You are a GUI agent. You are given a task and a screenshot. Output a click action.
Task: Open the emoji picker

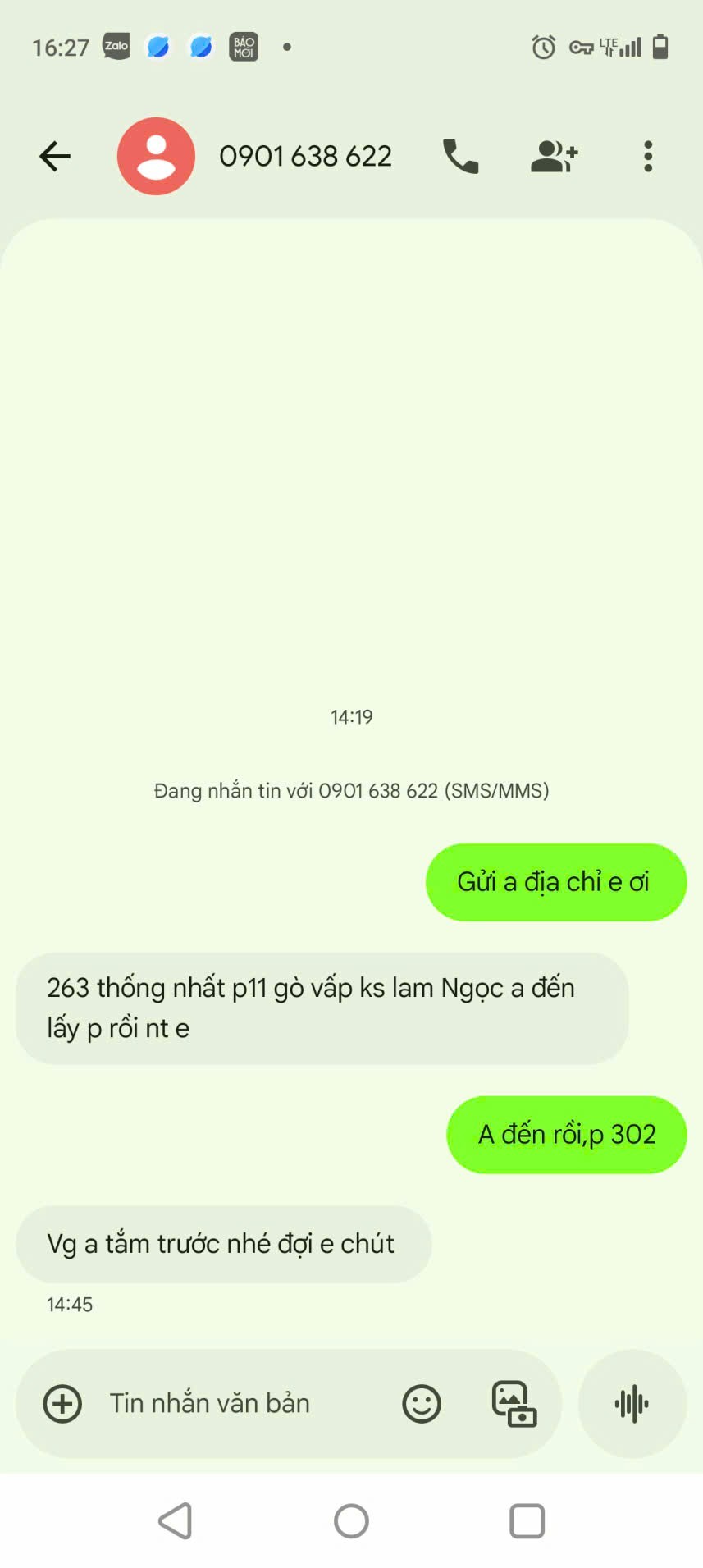[422, 1403]
